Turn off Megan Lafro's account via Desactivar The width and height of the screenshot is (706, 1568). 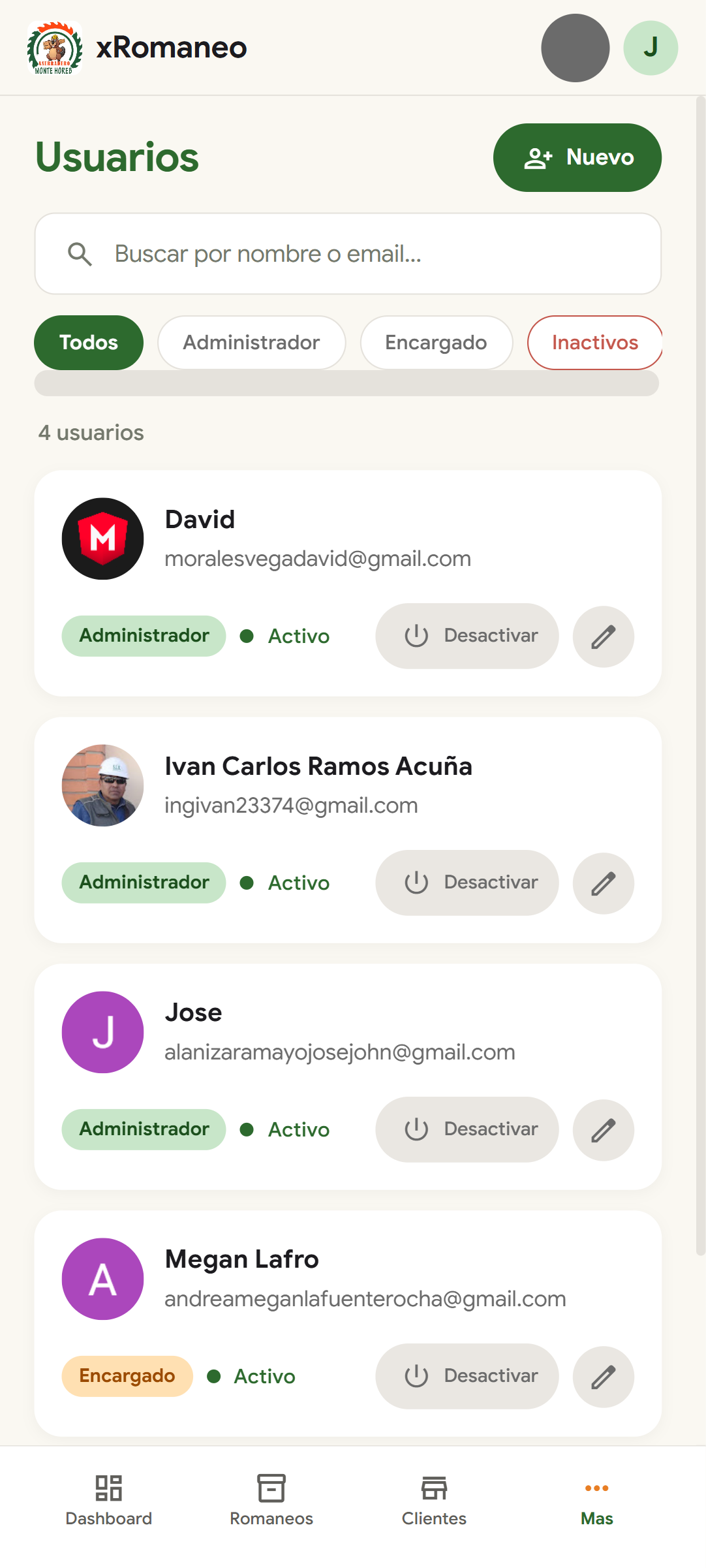click(467, 1376)
